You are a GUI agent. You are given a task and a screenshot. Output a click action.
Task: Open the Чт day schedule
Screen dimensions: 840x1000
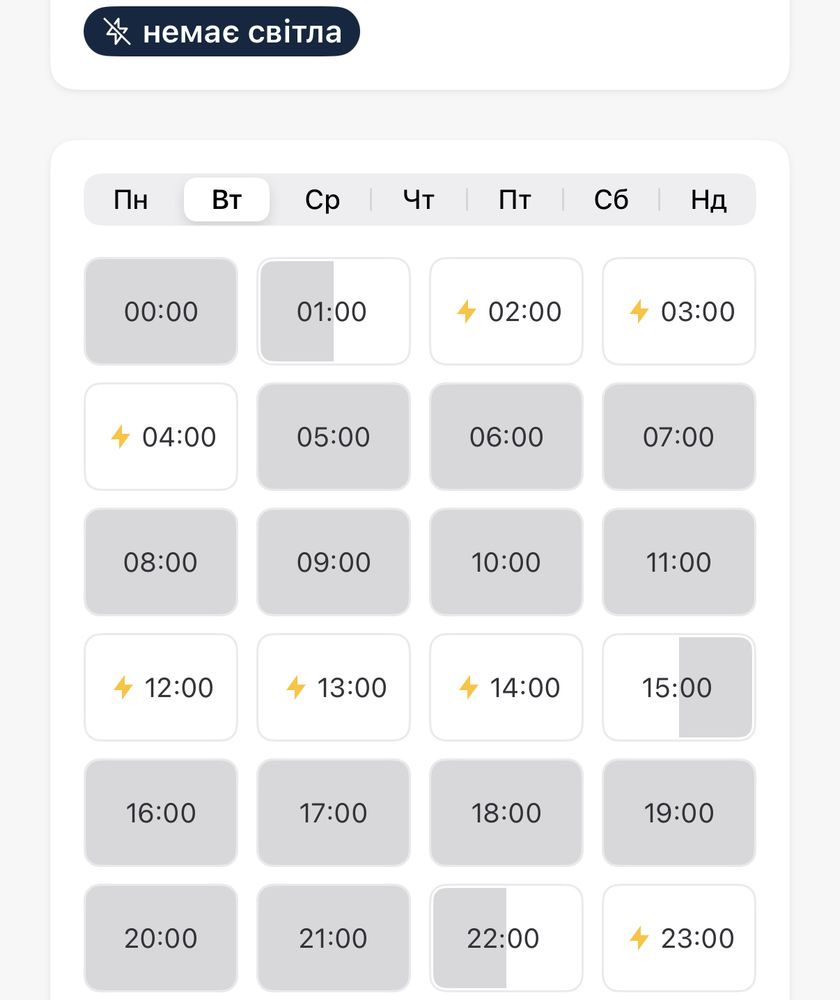tap(419, 200)
